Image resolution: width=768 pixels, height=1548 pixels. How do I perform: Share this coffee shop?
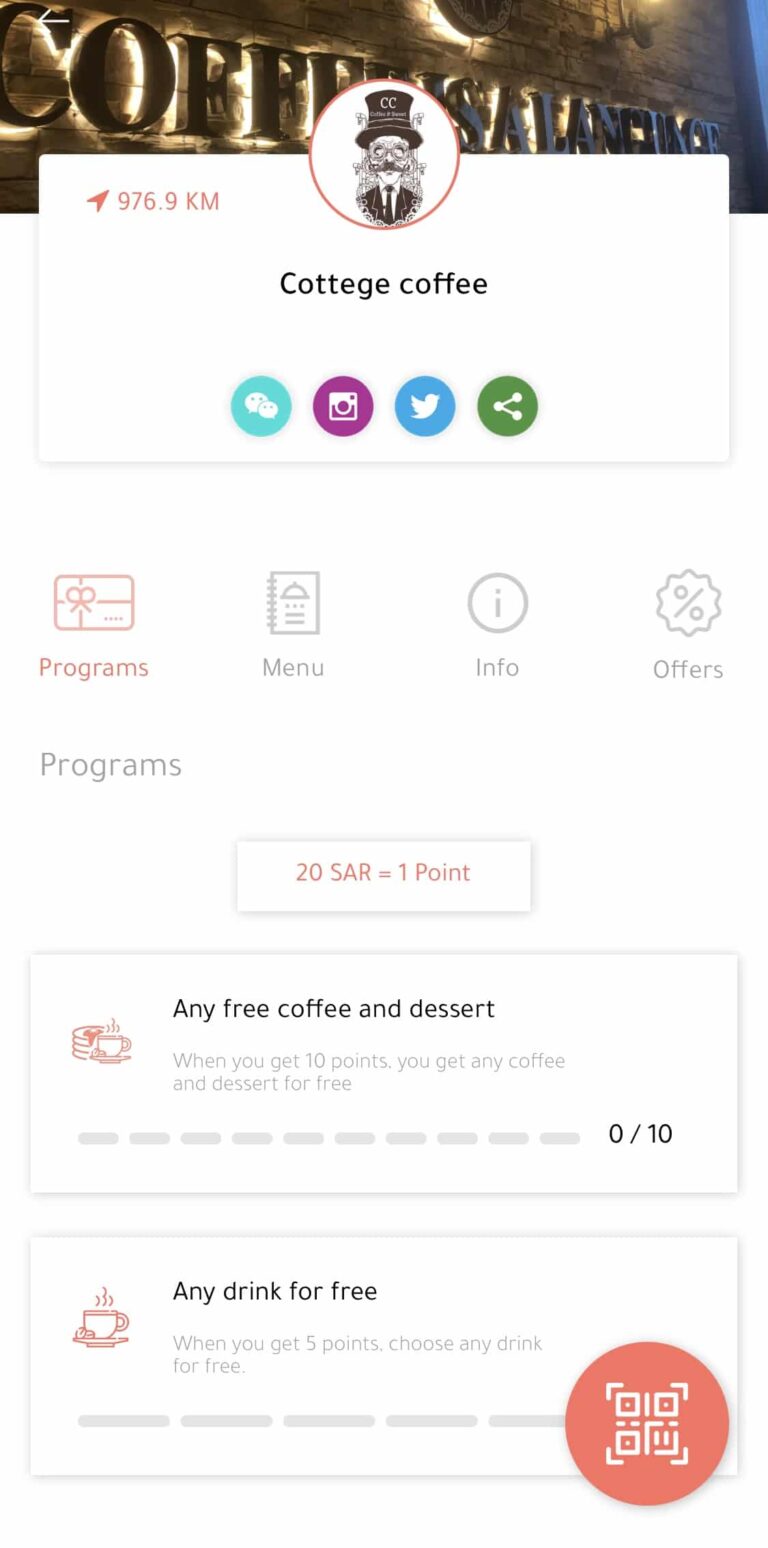[507, 406]
